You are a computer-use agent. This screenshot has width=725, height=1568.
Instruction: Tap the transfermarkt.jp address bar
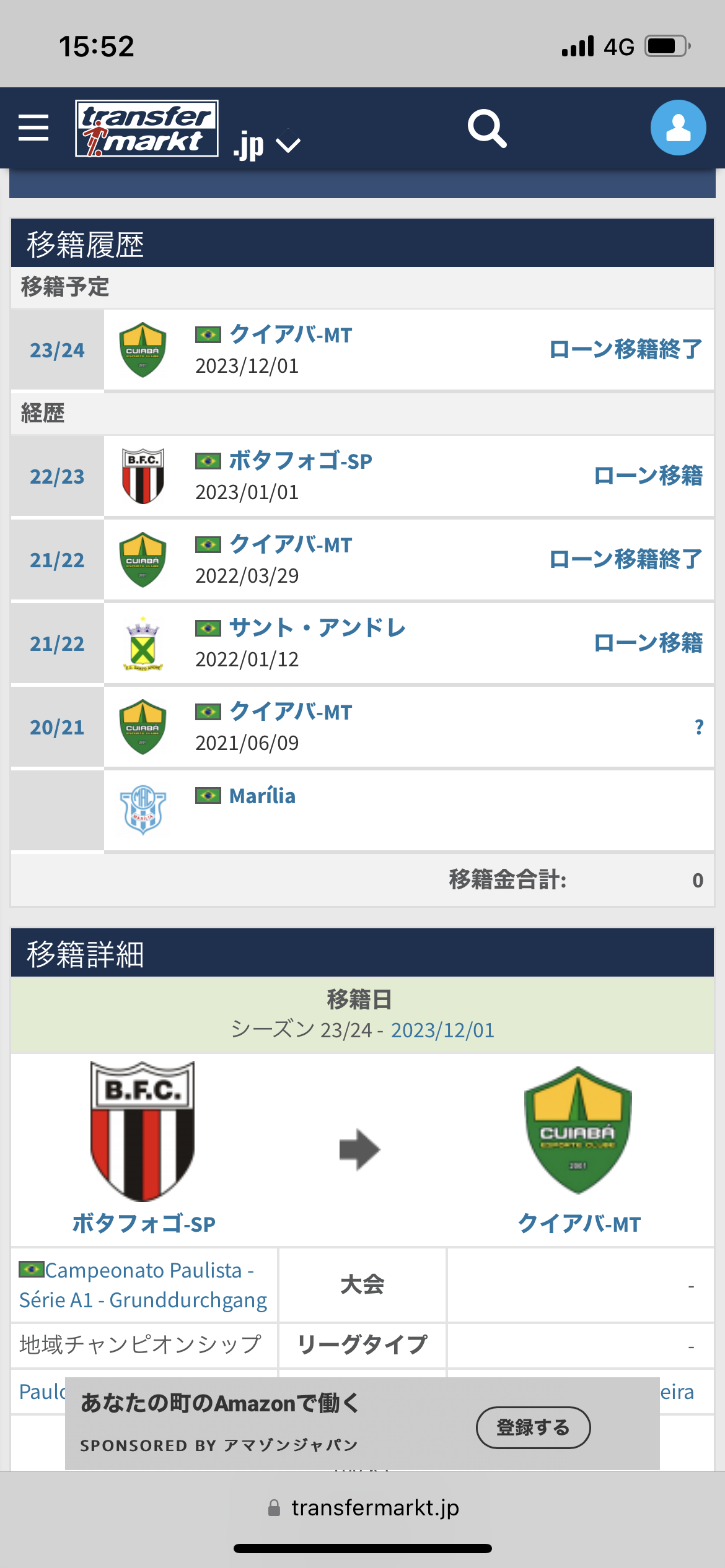tap(363, 1507)
